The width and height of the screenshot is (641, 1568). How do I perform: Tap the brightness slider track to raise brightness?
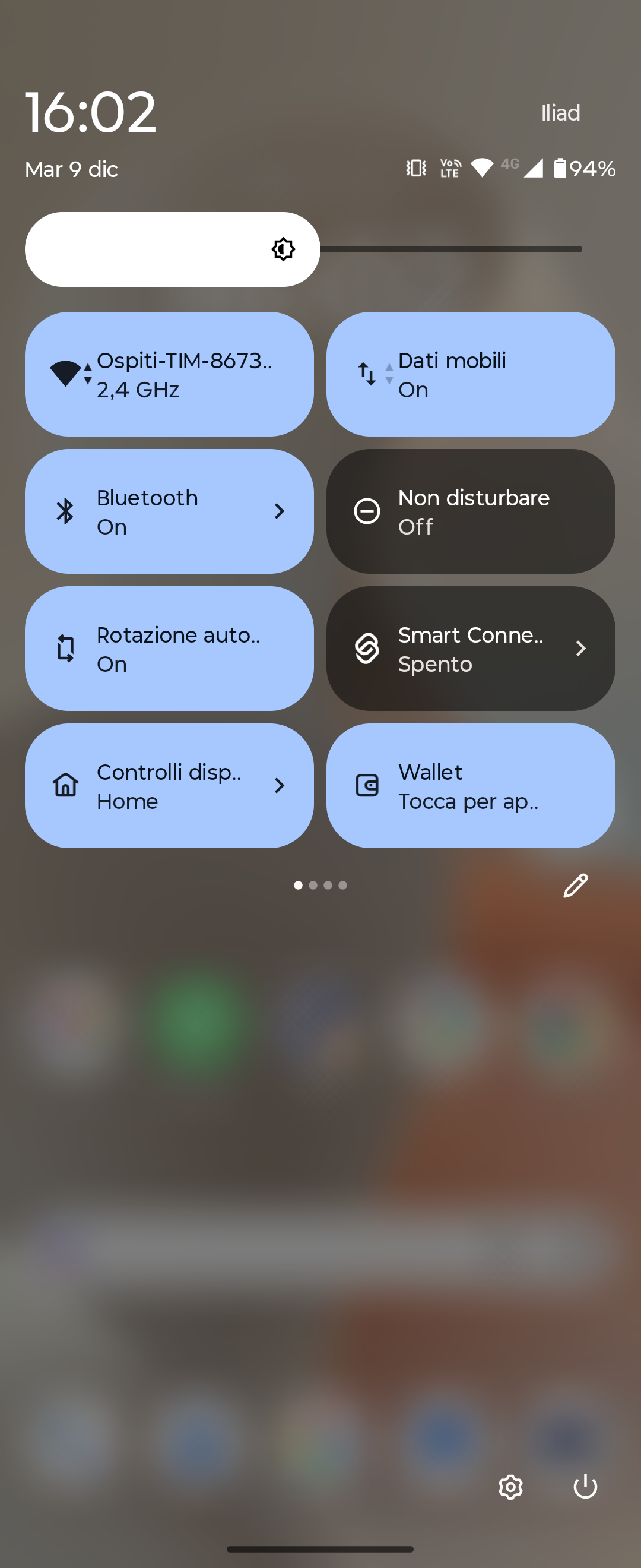(x=462, y=249)
